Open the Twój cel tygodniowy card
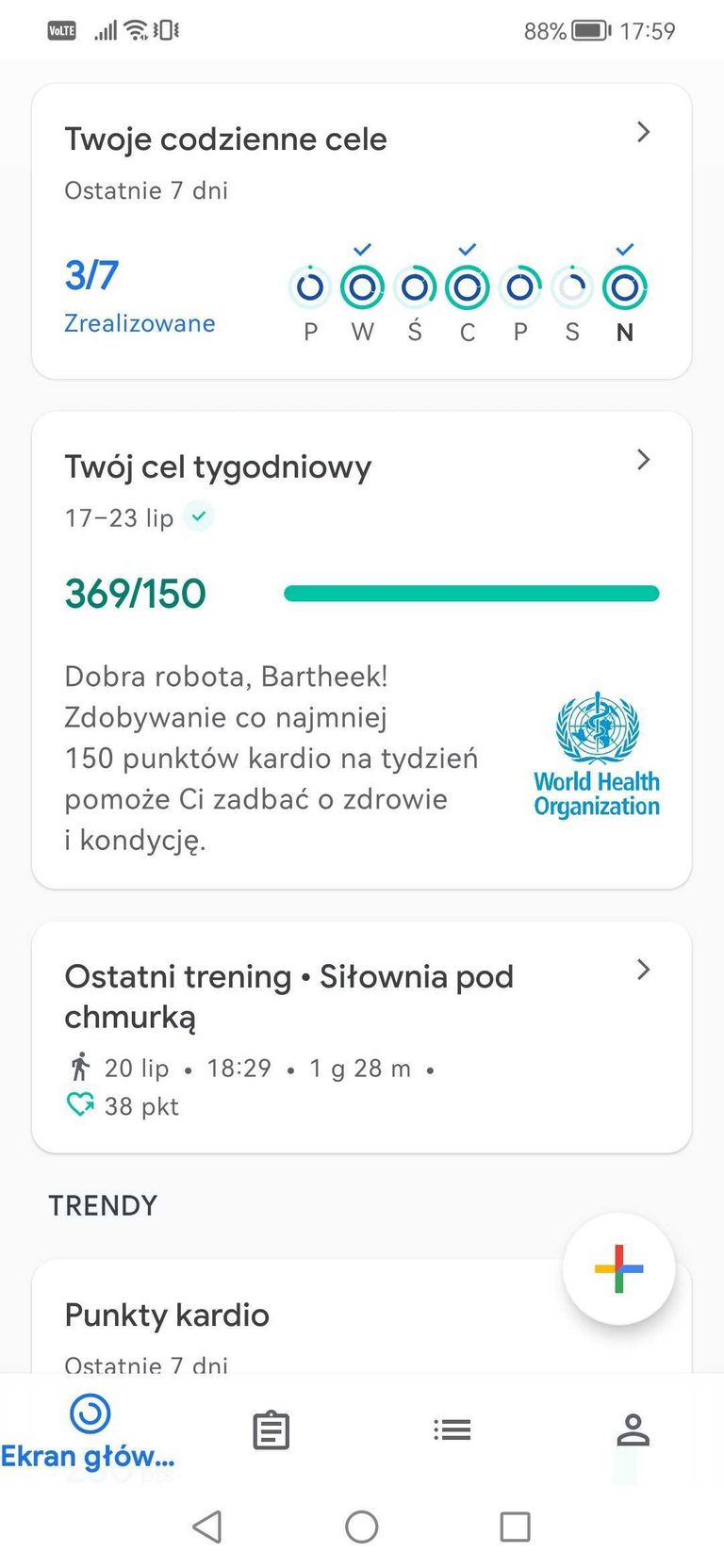 tap(362, 650)
